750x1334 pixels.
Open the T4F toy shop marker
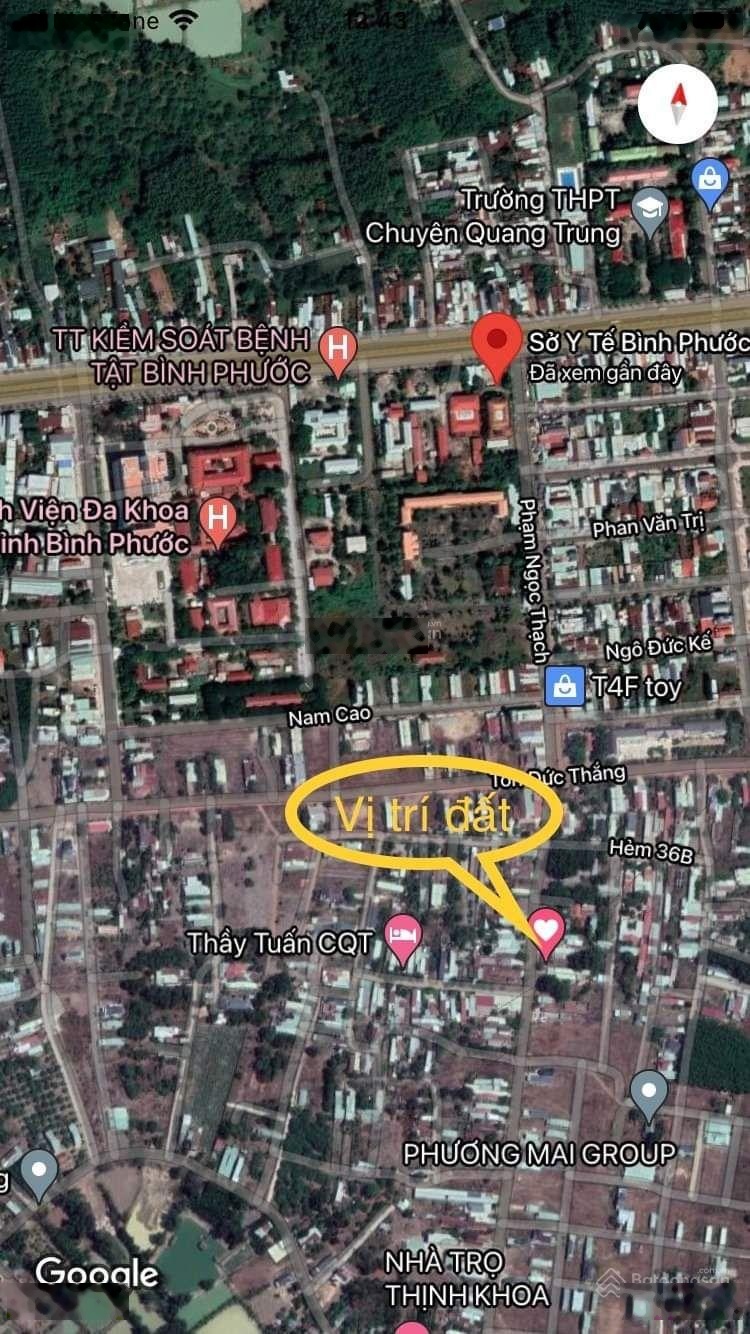565,686
